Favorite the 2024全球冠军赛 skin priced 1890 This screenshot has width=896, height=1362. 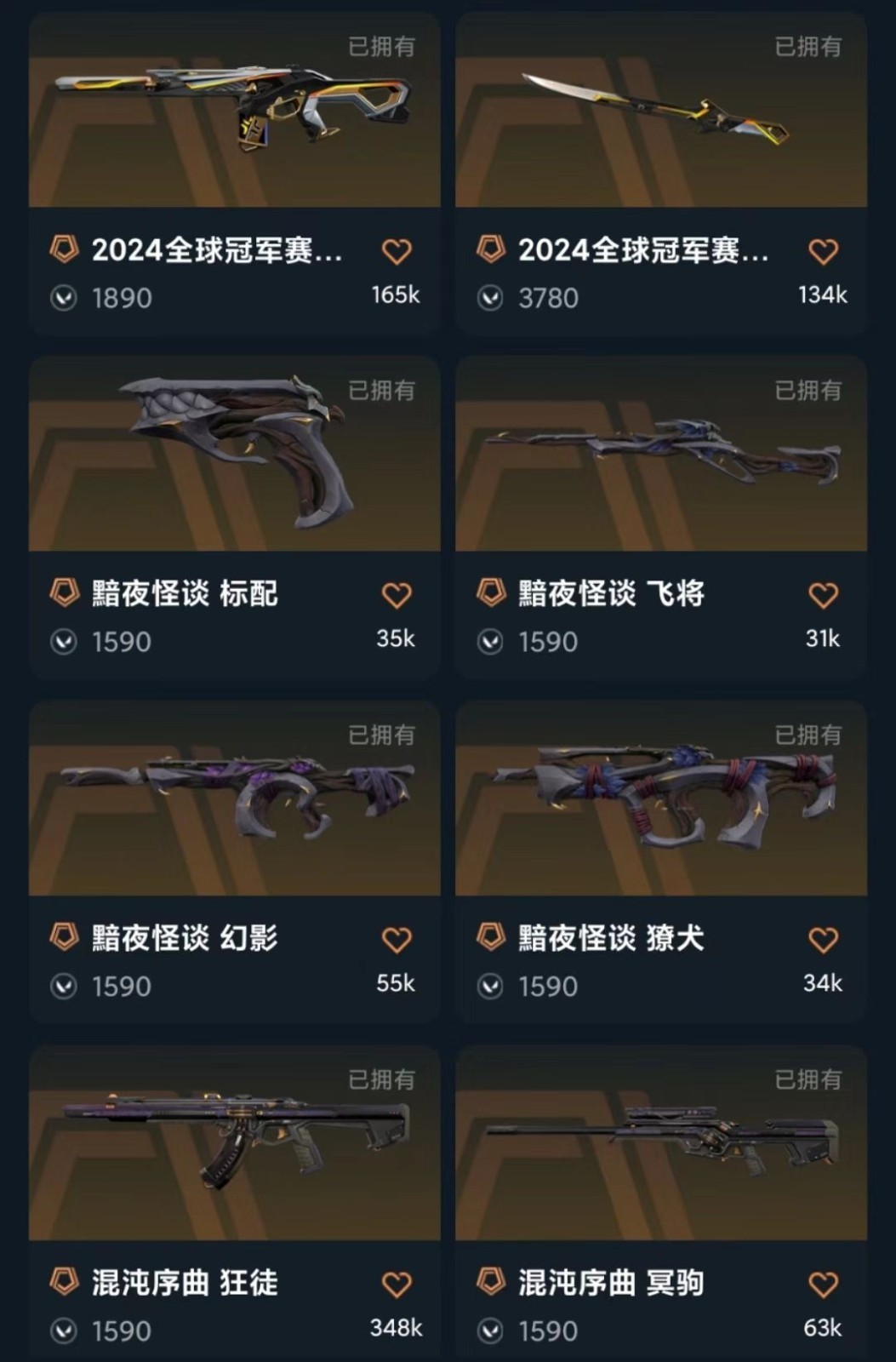397,252
